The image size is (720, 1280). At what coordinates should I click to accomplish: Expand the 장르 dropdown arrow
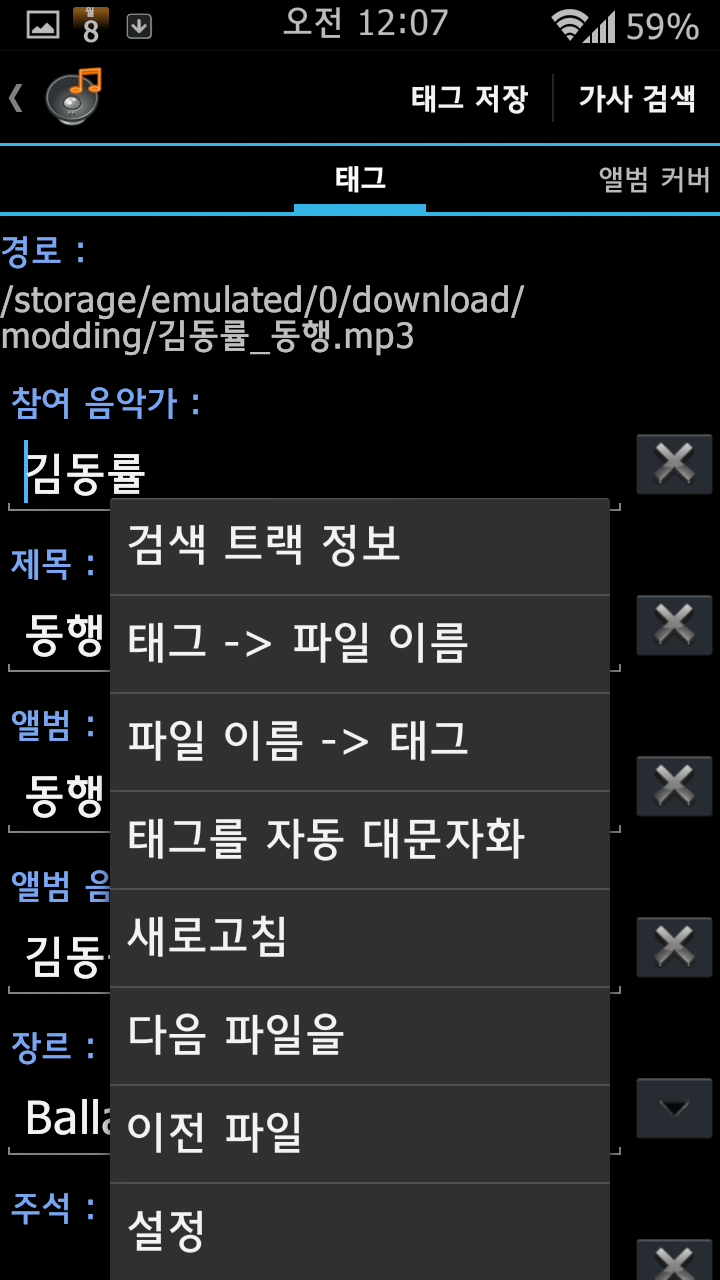coord(674,1108)
